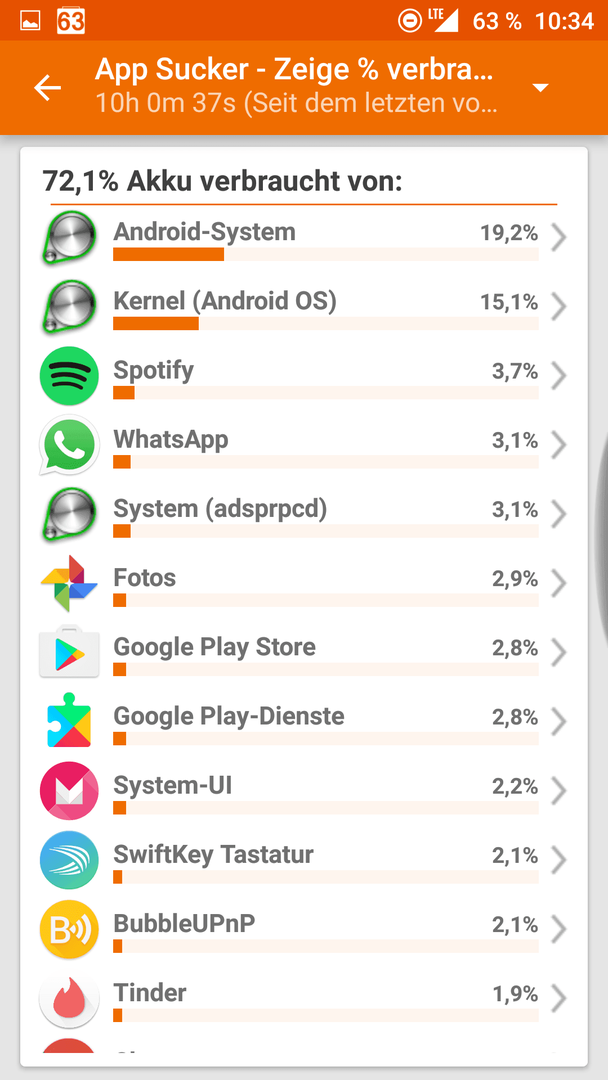View Tinder battery usage

pos(304,998)
